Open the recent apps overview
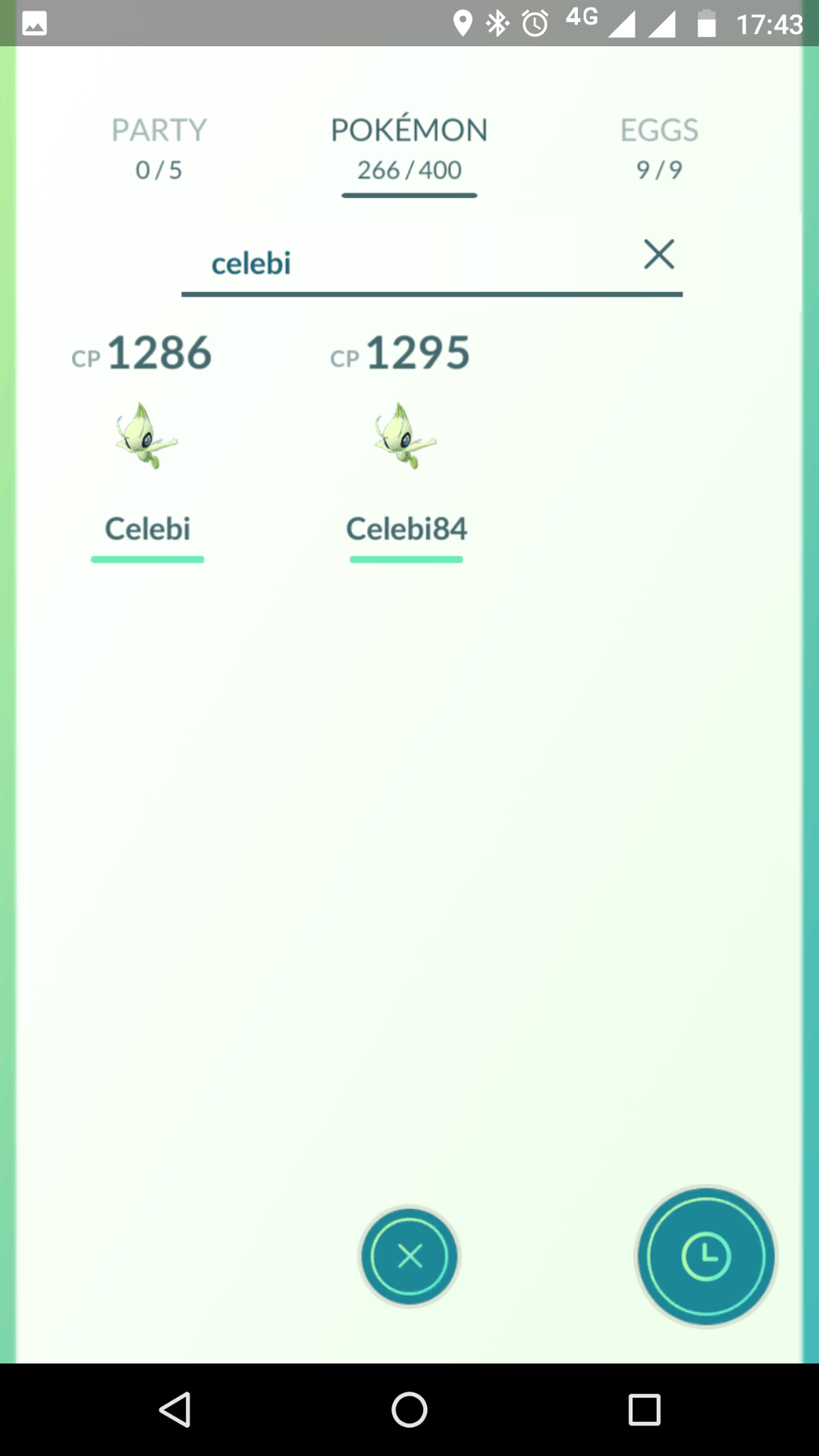This screenshot has height=1456, width=819. click(644, 1410)
